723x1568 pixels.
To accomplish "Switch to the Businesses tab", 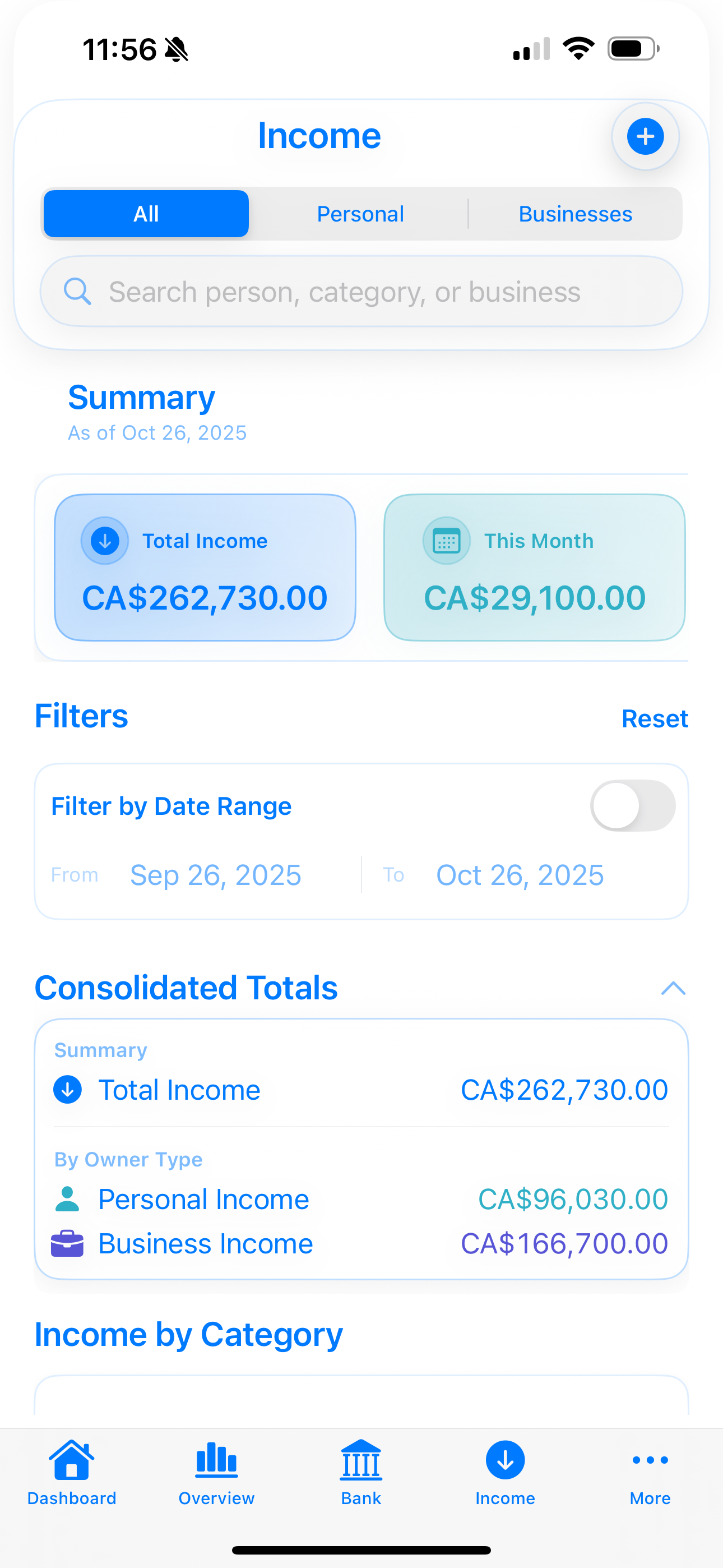I will coord(574,214).
